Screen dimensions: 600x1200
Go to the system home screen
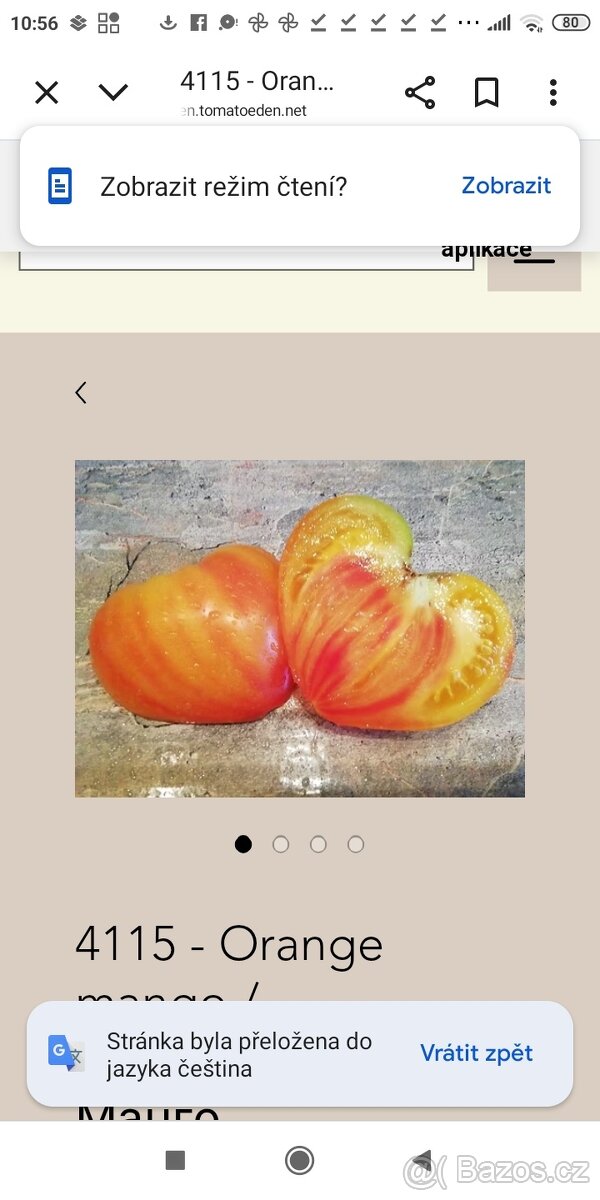coord(299,1160)
